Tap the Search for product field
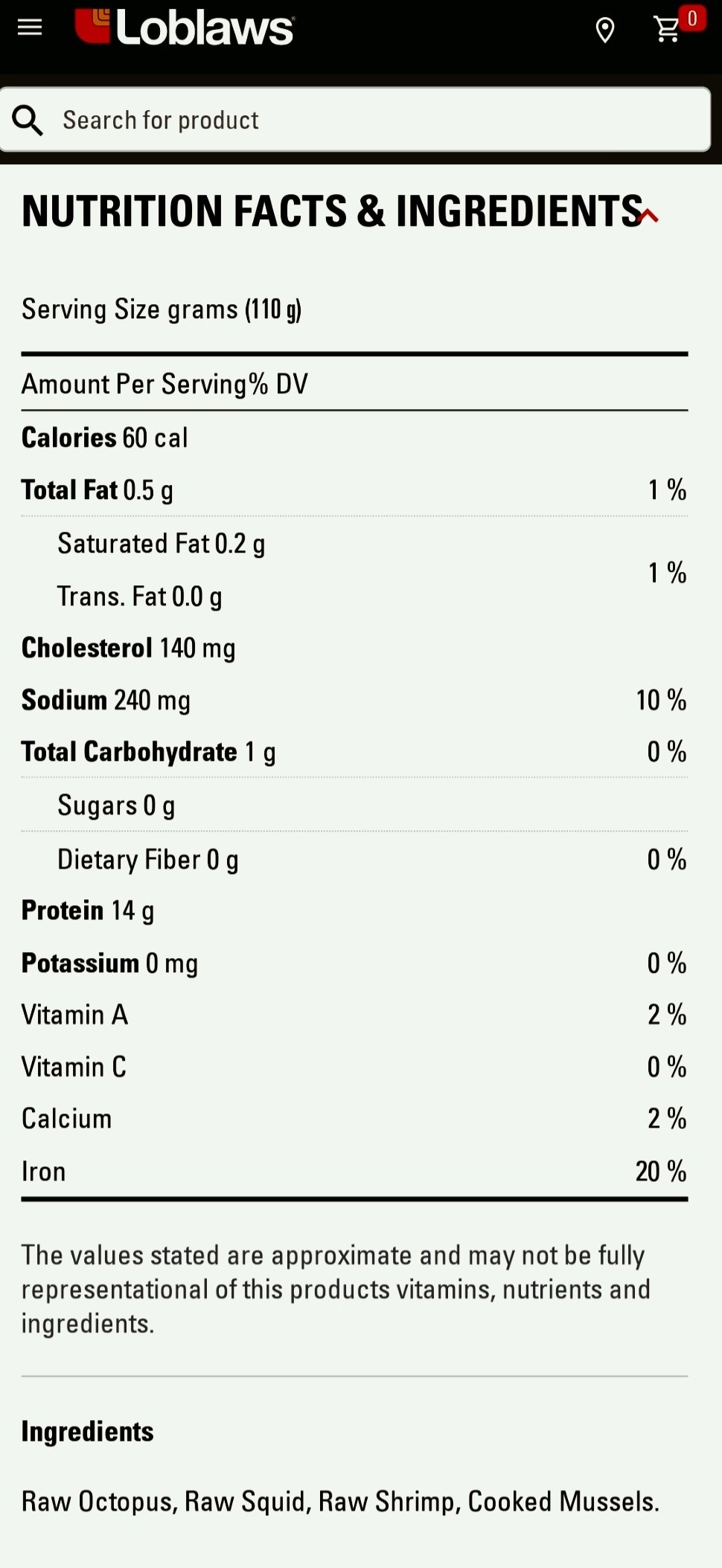Screen dimensions: 722x1568 pyautogui.click(x=354, y=121)
